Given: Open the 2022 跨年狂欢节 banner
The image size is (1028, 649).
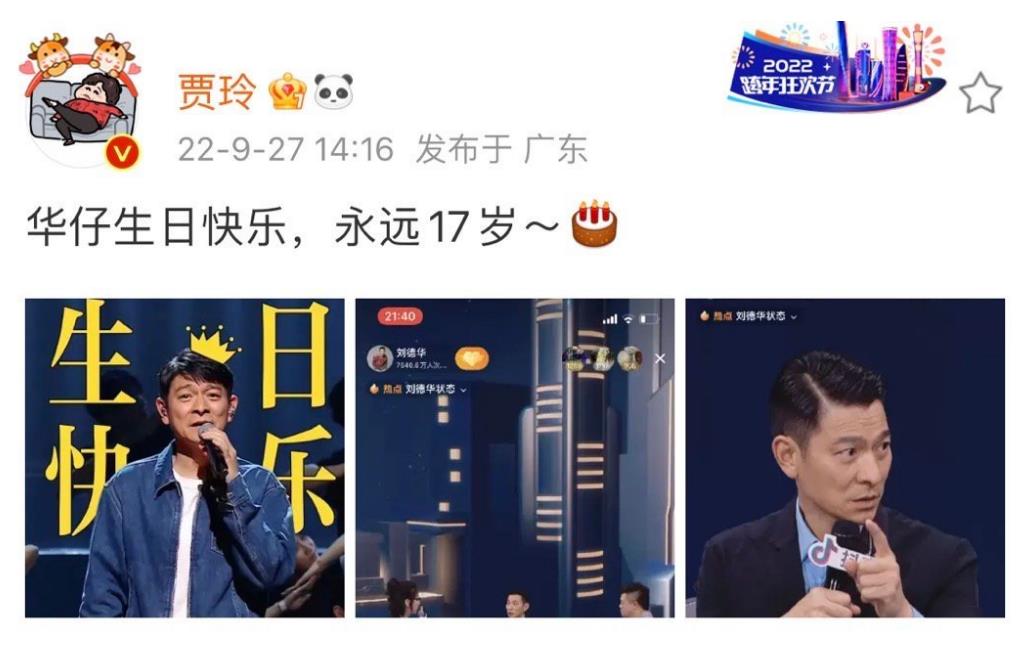Looking at the screenshot, I should [x=836, y=66].
